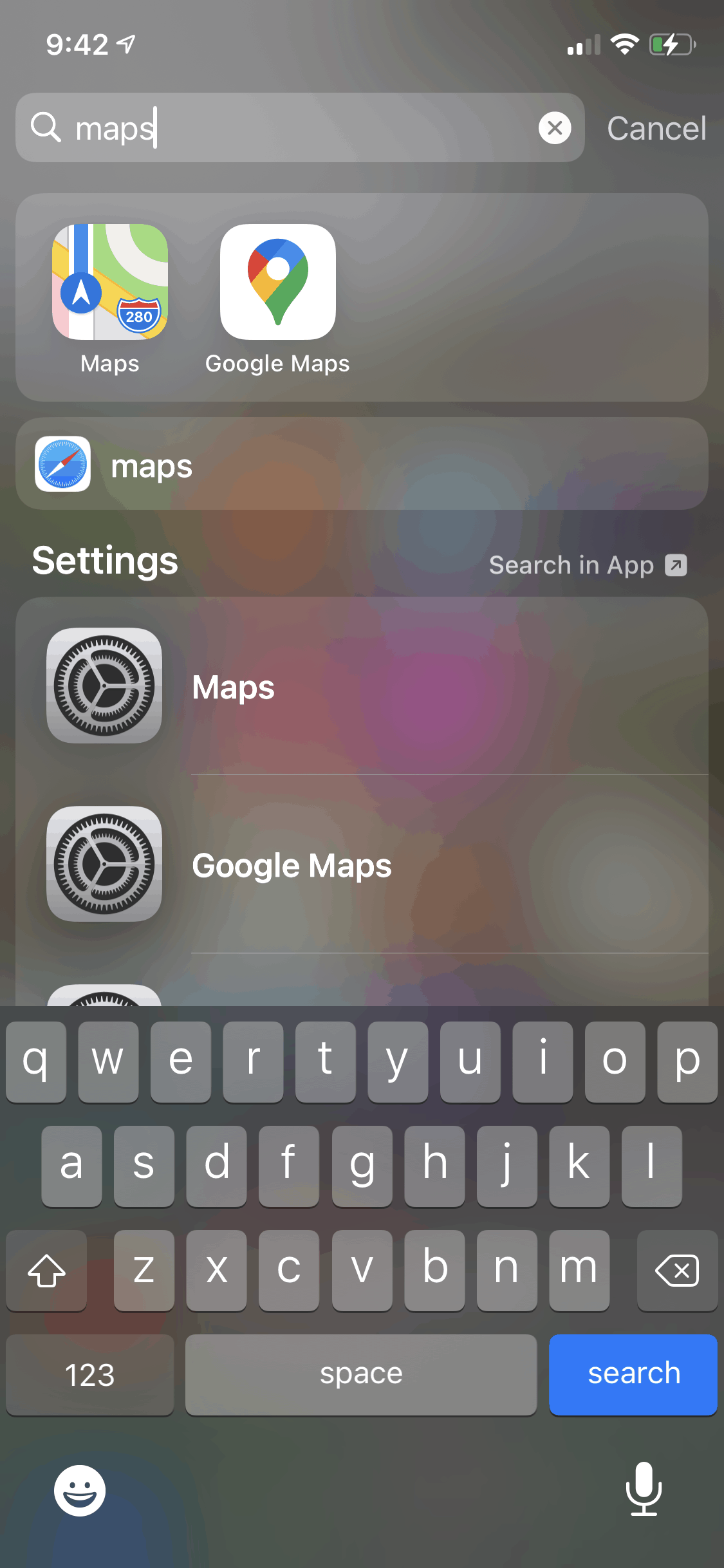Open the Apple Maps app
The height and width of the screenshot is (1568, 724).
point(110,283)
